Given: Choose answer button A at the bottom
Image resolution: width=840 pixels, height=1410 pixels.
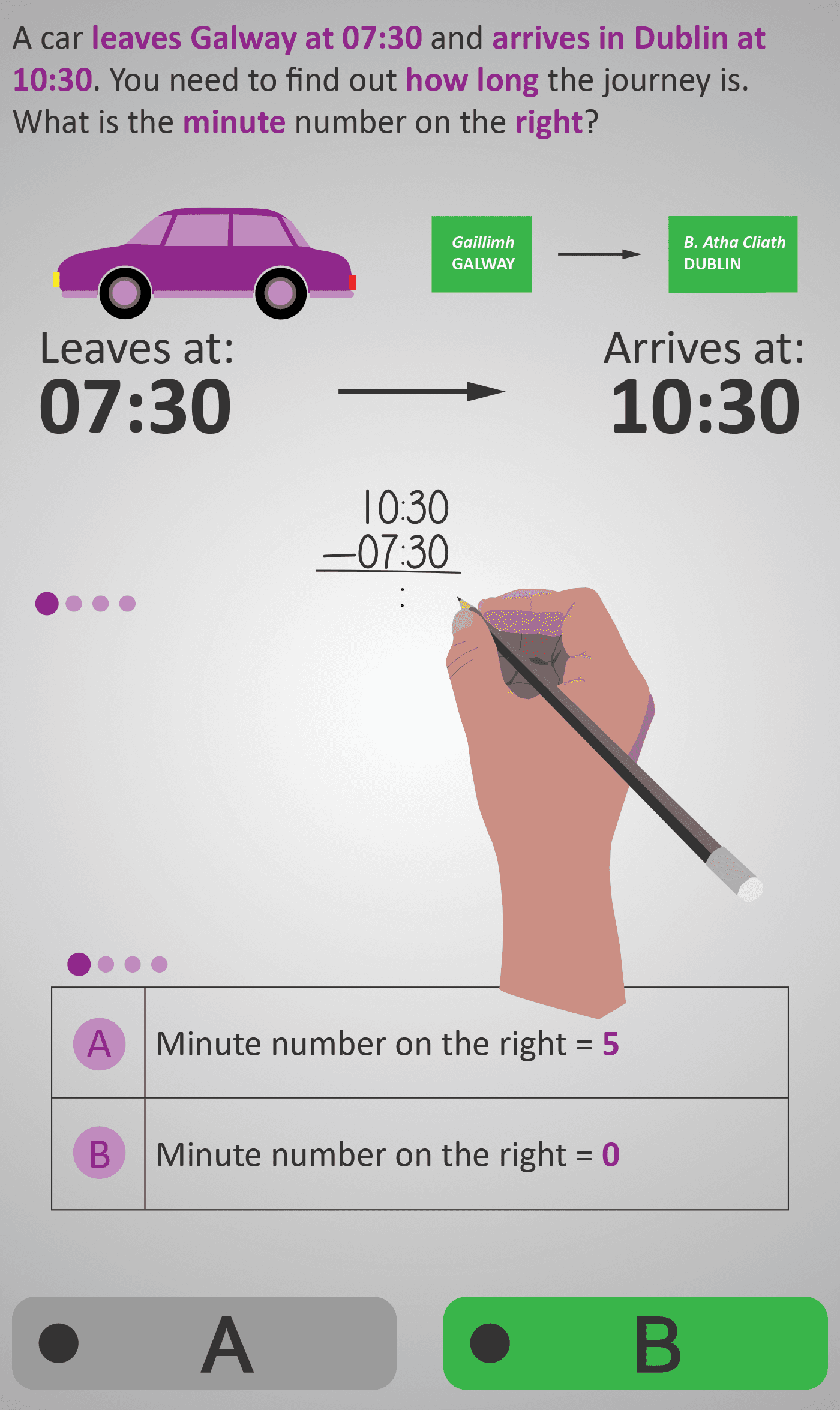Looking at the screenshot, I should pos(204,1343).
